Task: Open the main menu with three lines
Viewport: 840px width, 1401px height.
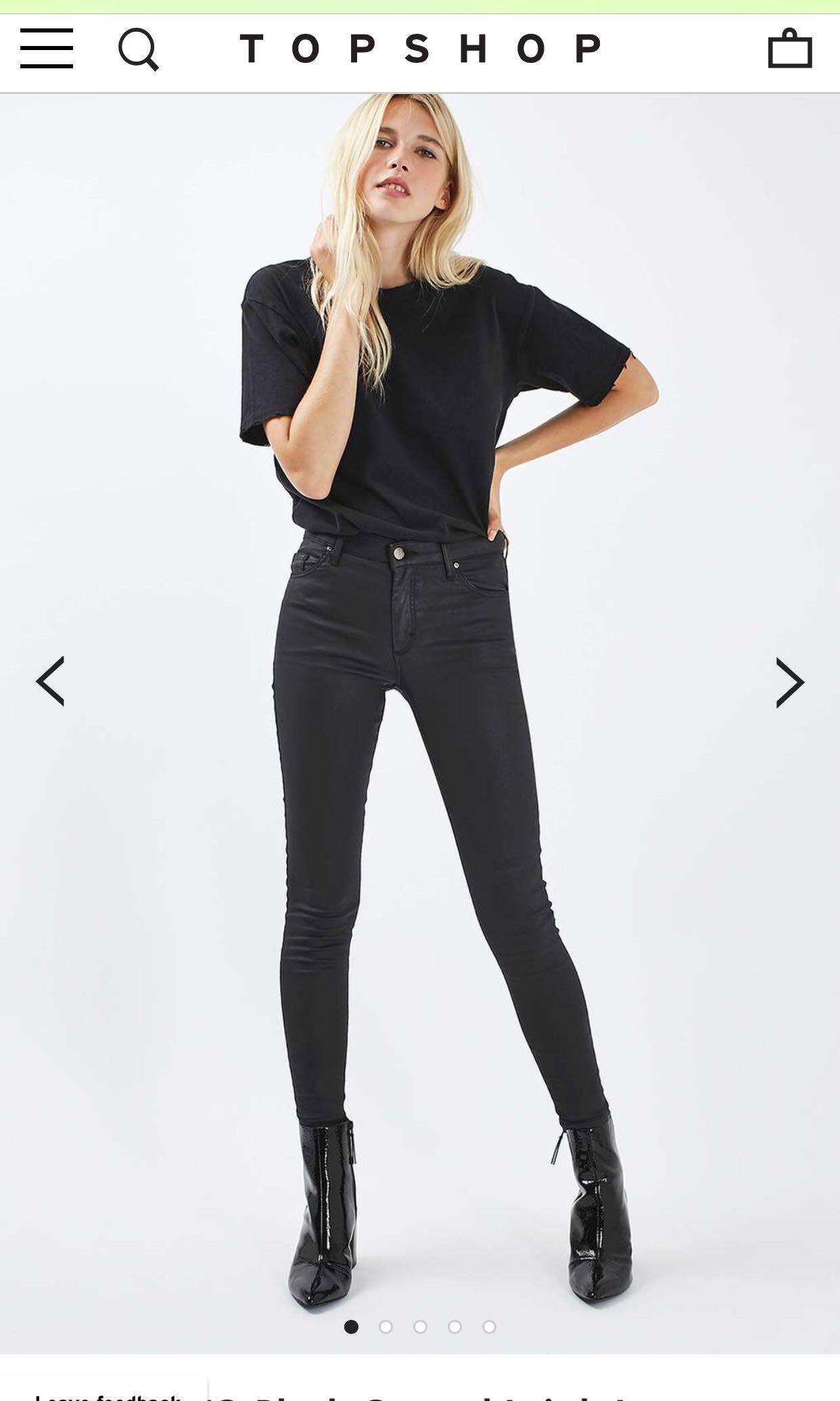Action: pos(45,47)
